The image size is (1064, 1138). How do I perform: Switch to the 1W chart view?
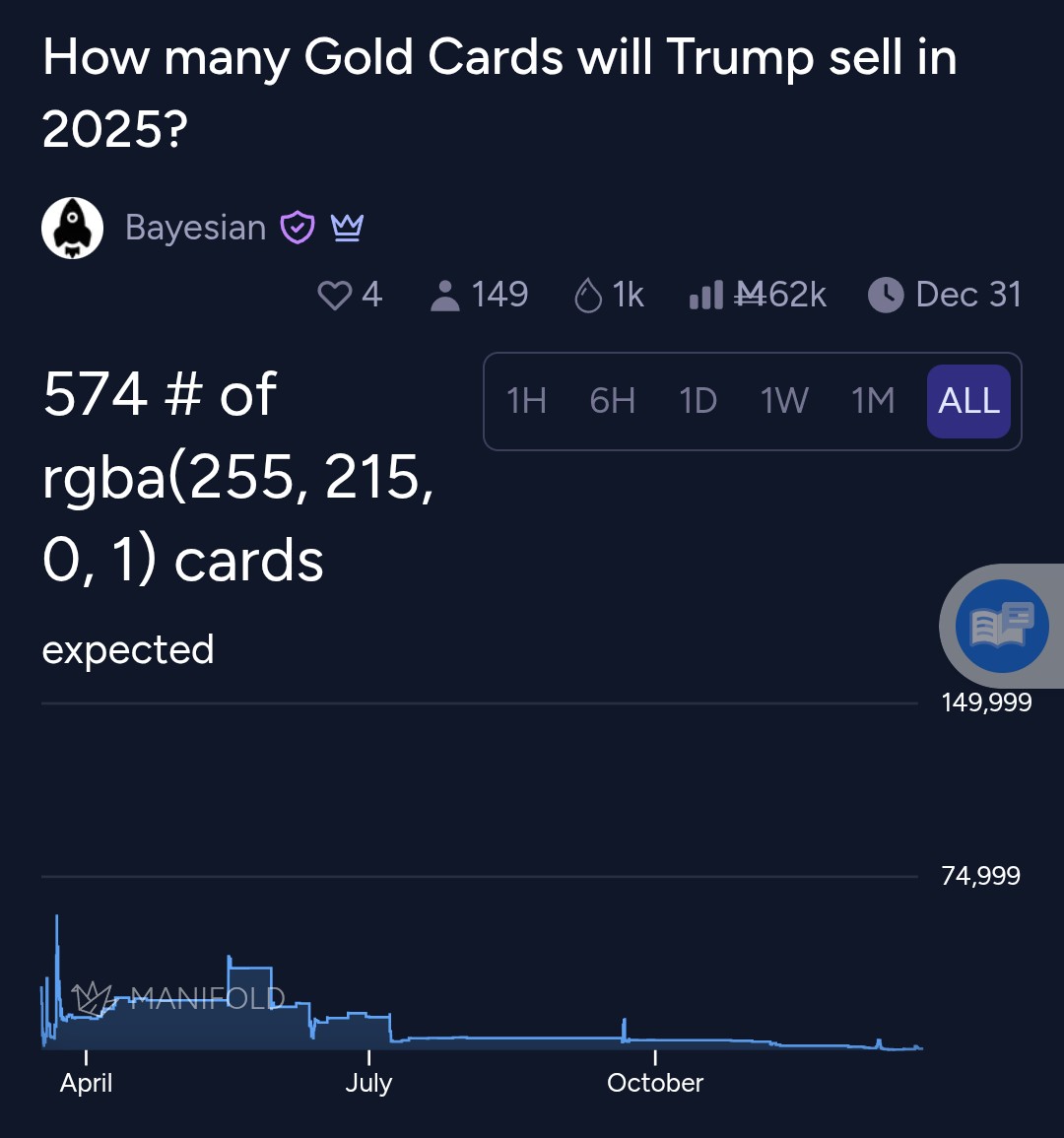click(x=784, y=401)
